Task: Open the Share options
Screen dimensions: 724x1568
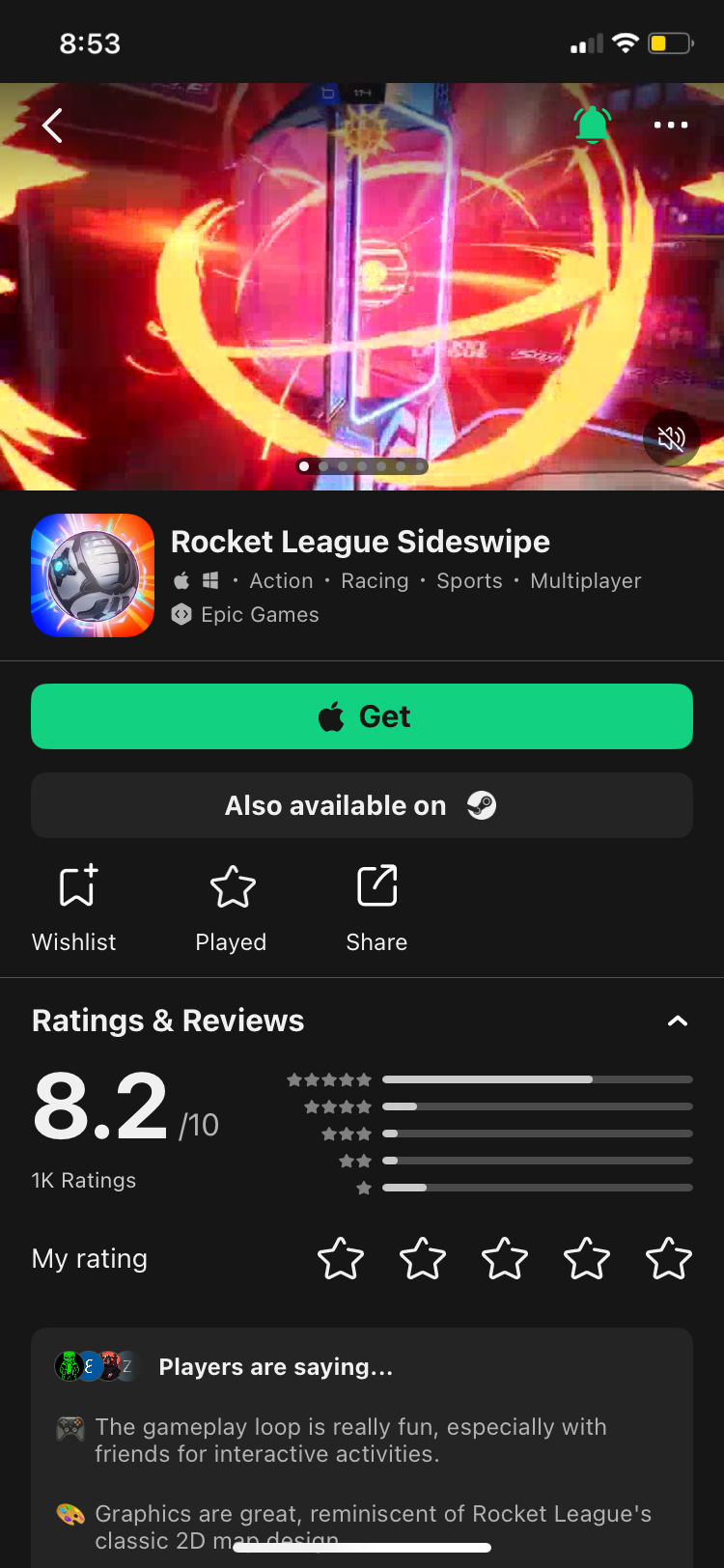Action: pos(376,908)
